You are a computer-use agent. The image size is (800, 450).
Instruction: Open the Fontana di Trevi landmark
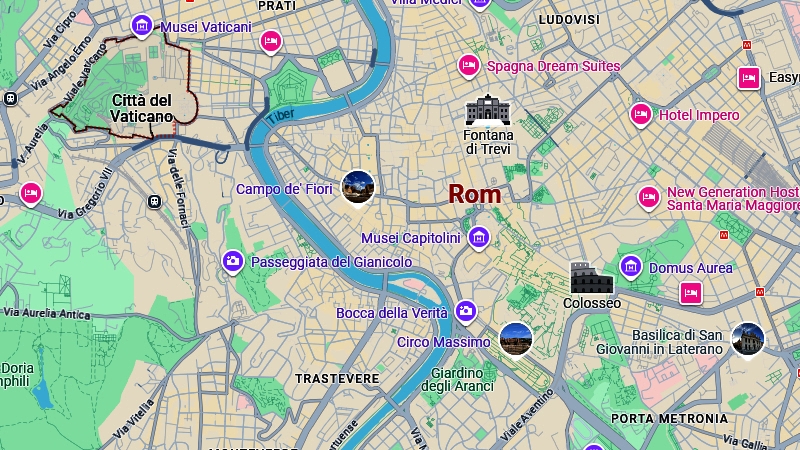pos(488,111)
